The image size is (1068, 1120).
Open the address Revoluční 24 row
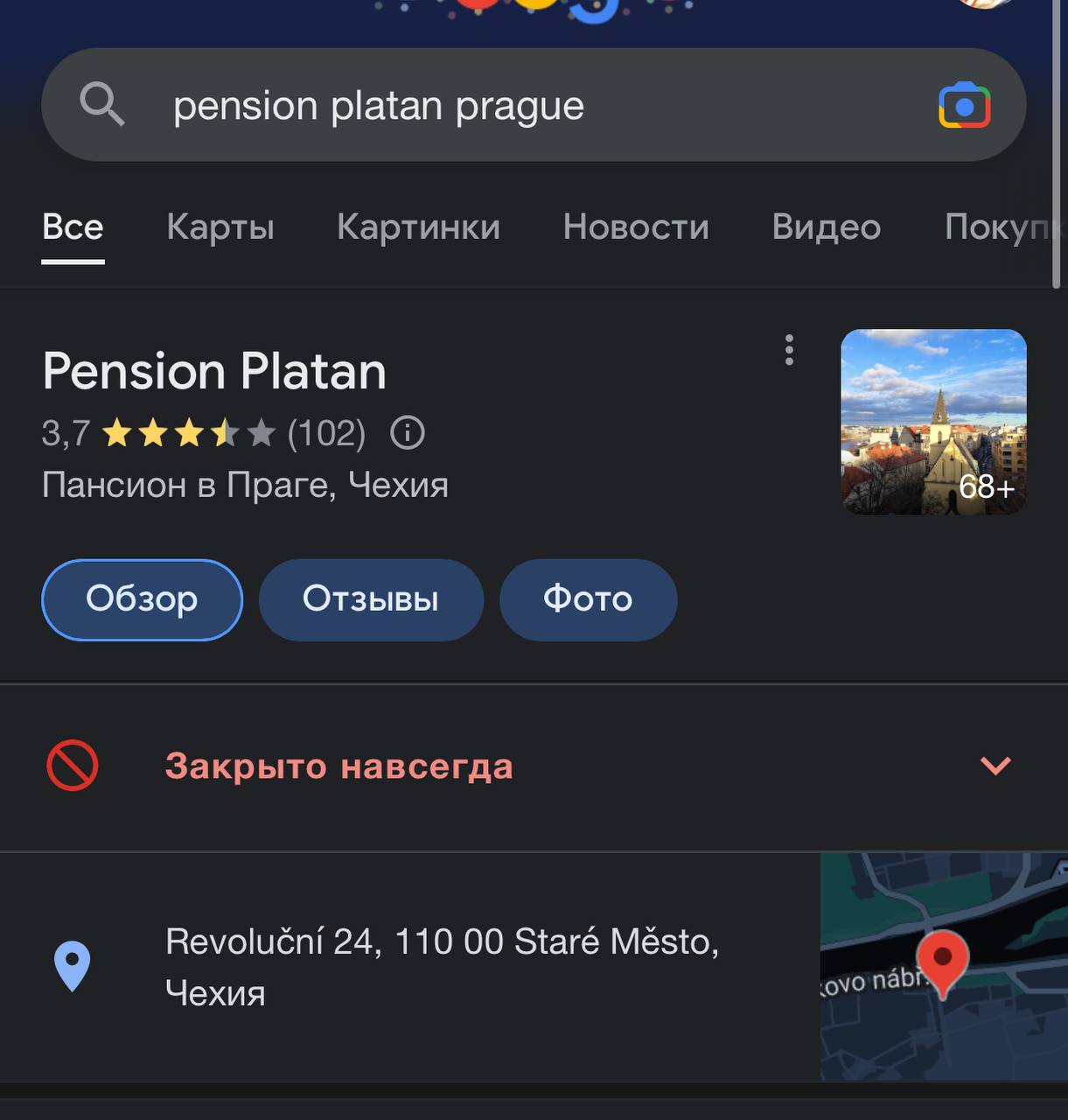tap(442, 967)
